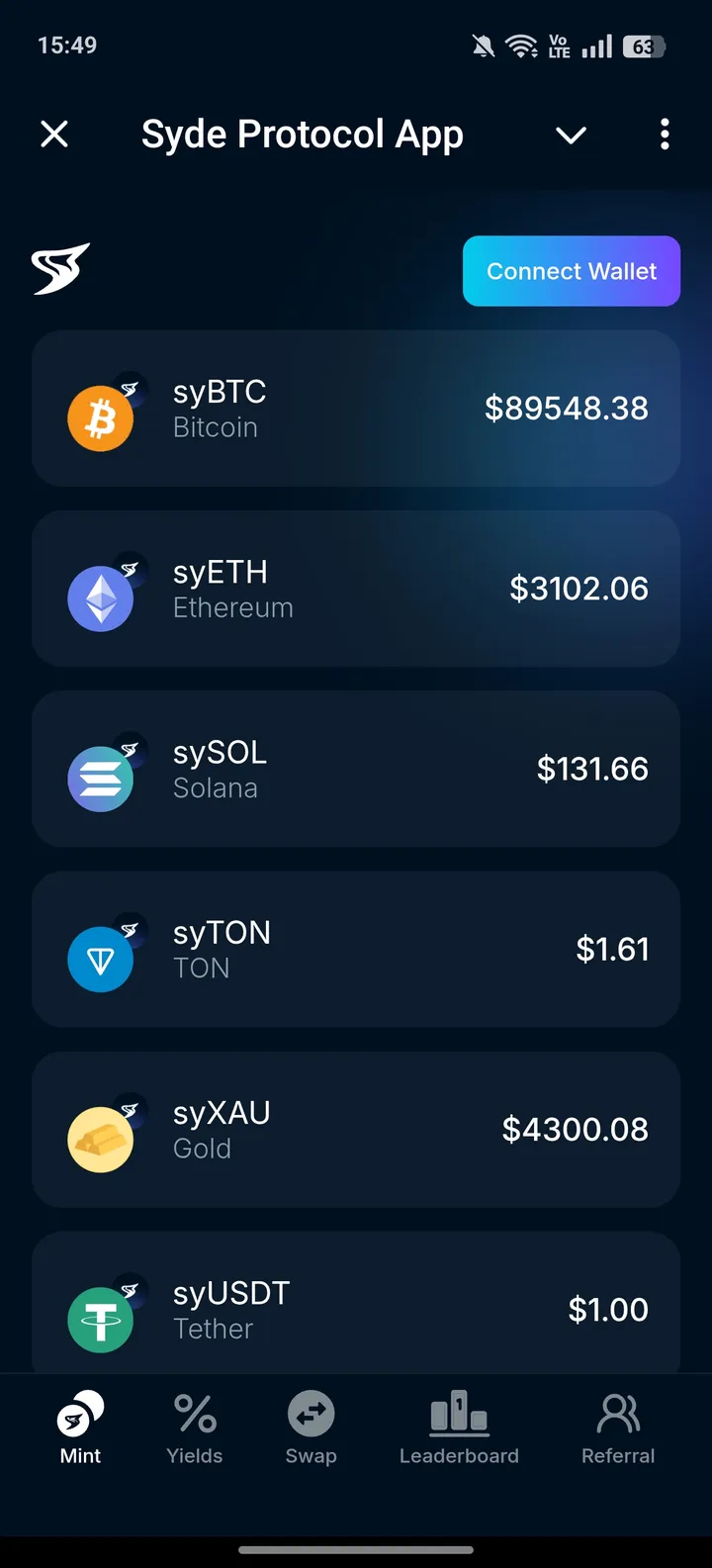Open the Yields percentage icon

[194, 1414]
